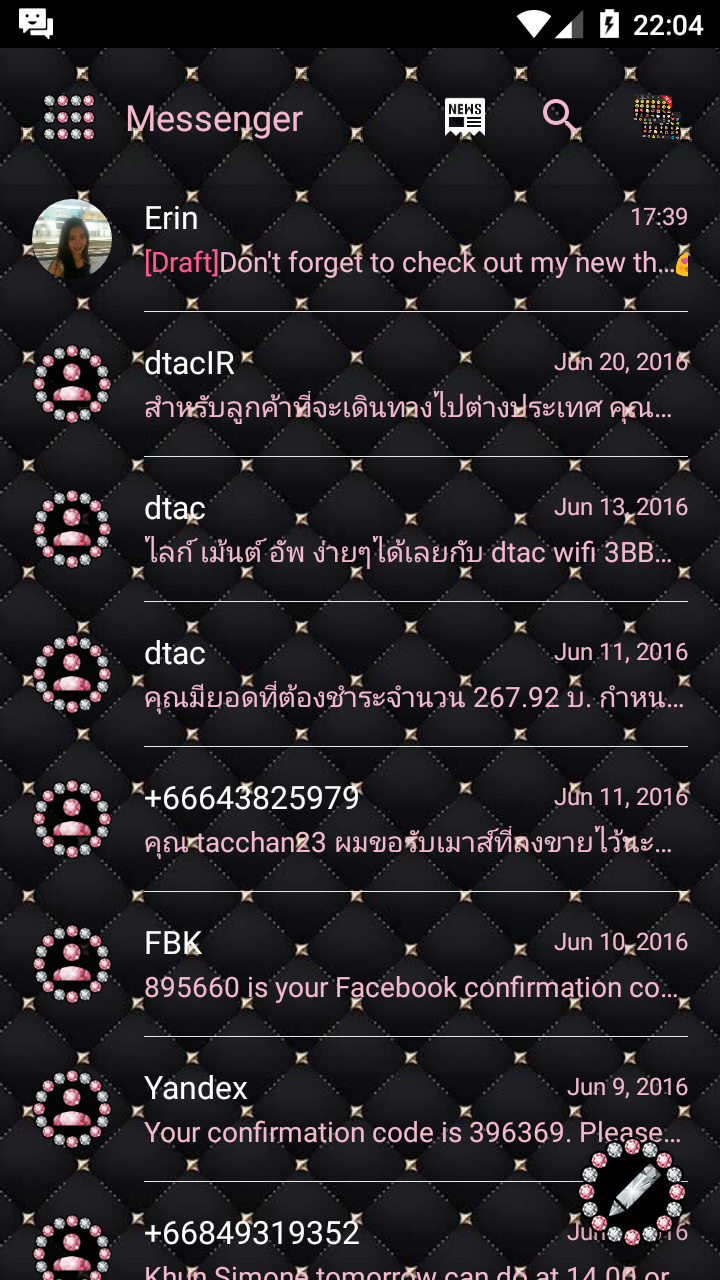The image size is (720, 1280).
Task: Select the FBK conversation avatar
Action: [x=71, y=962]
